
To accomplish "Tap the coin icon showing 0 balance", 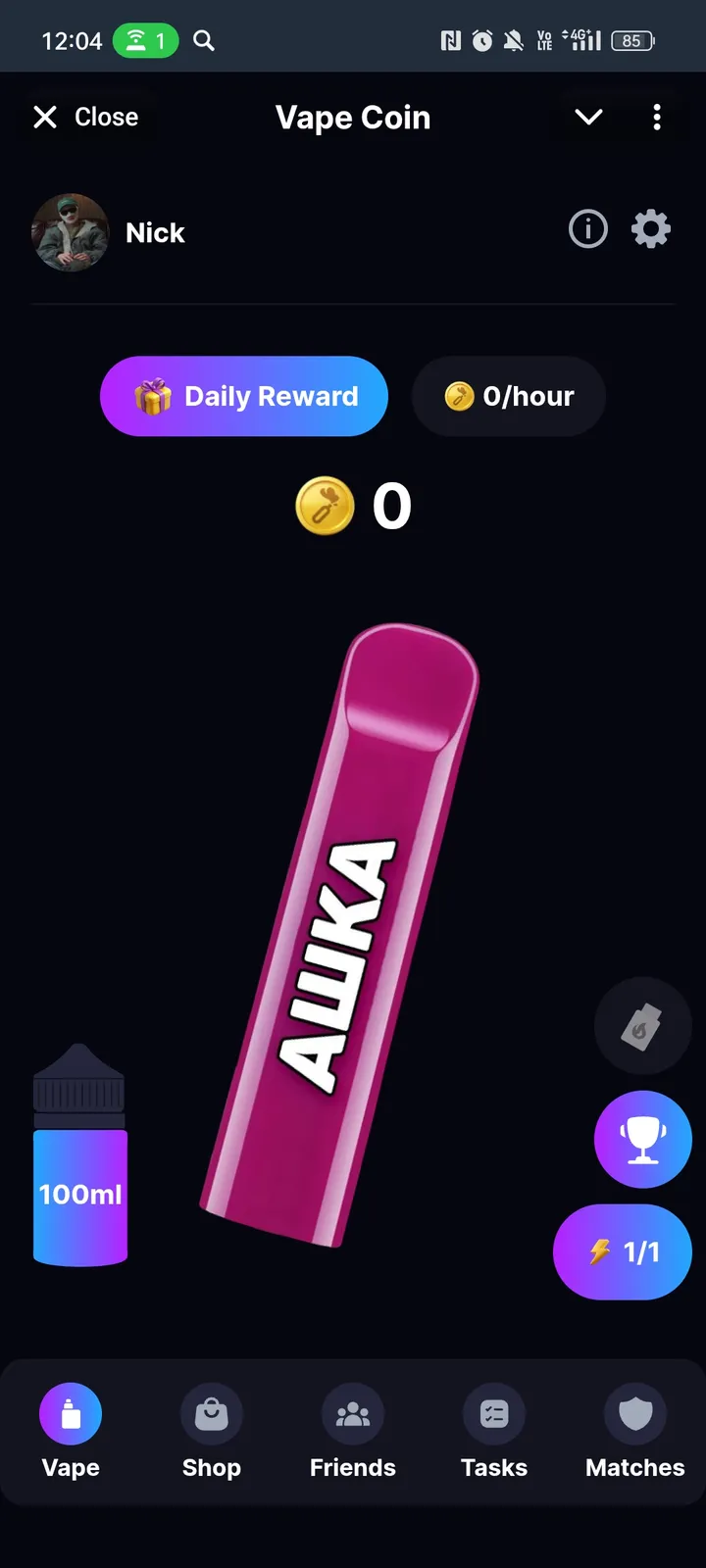I will [x=325, y=506].
